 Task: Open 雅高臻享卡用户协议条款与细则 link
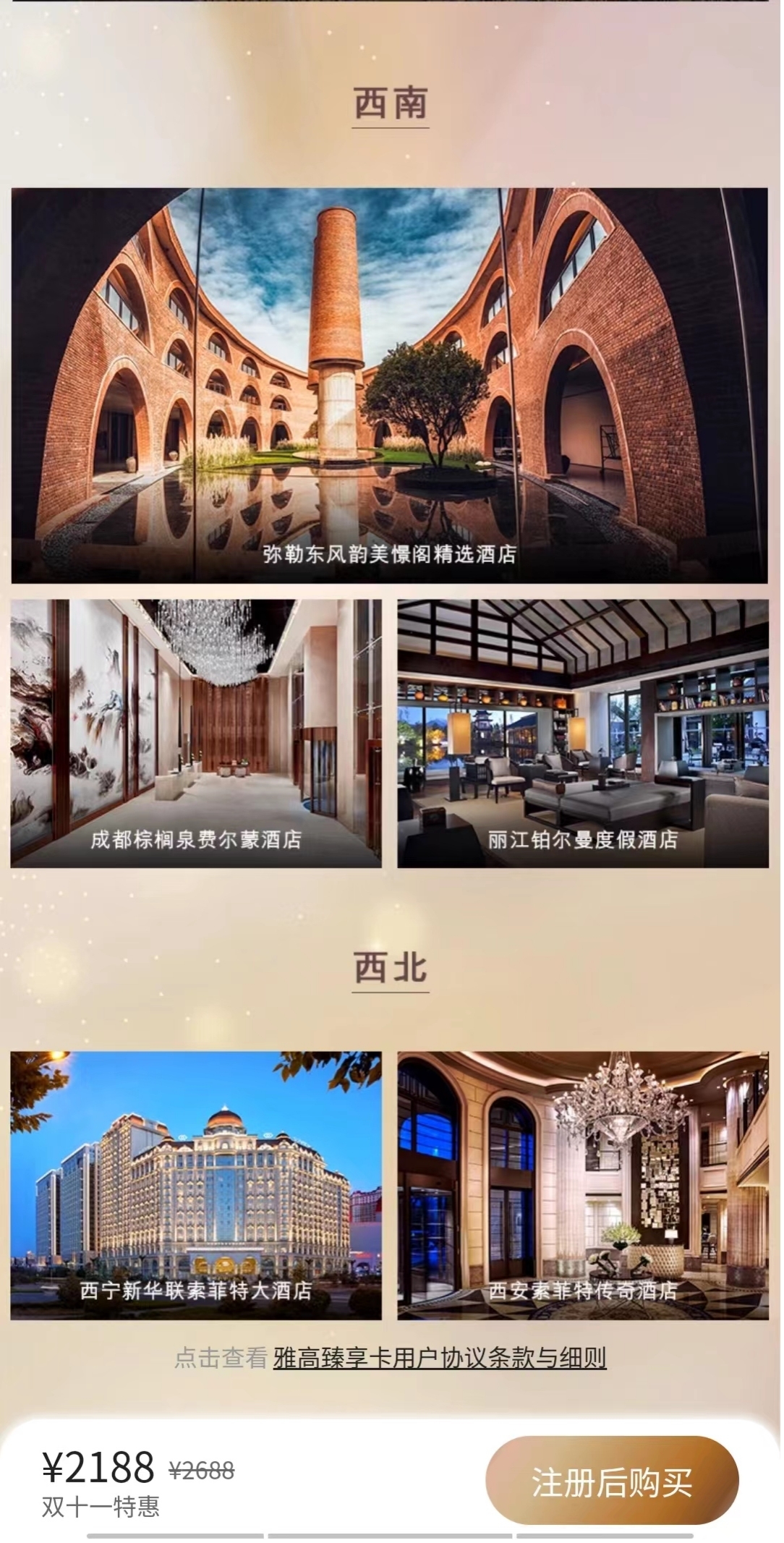[439, 1358]
